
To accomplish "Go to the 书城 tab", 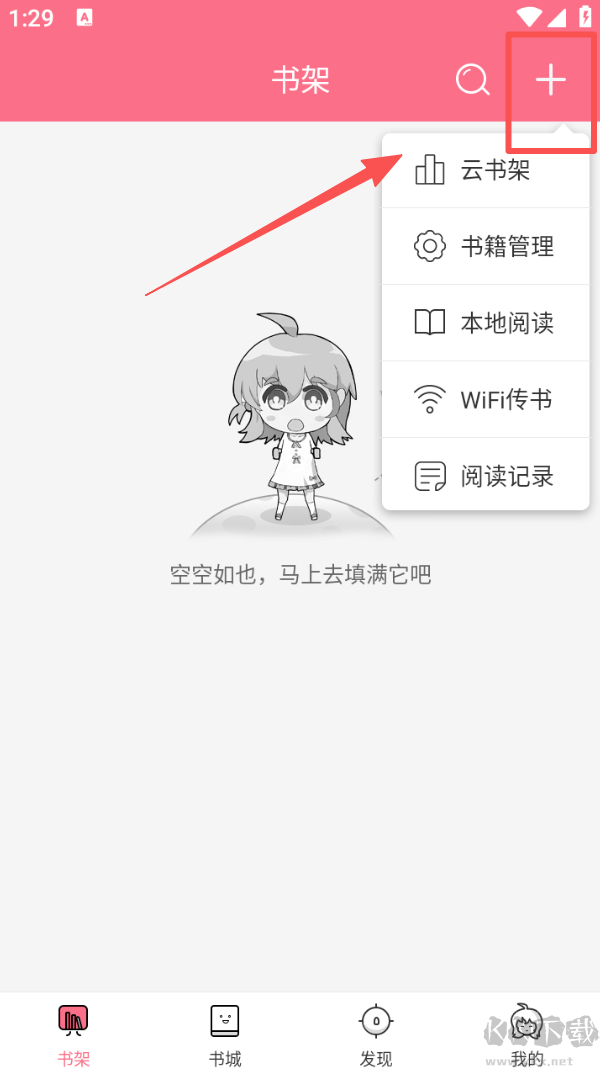I will pos(225,1034).
